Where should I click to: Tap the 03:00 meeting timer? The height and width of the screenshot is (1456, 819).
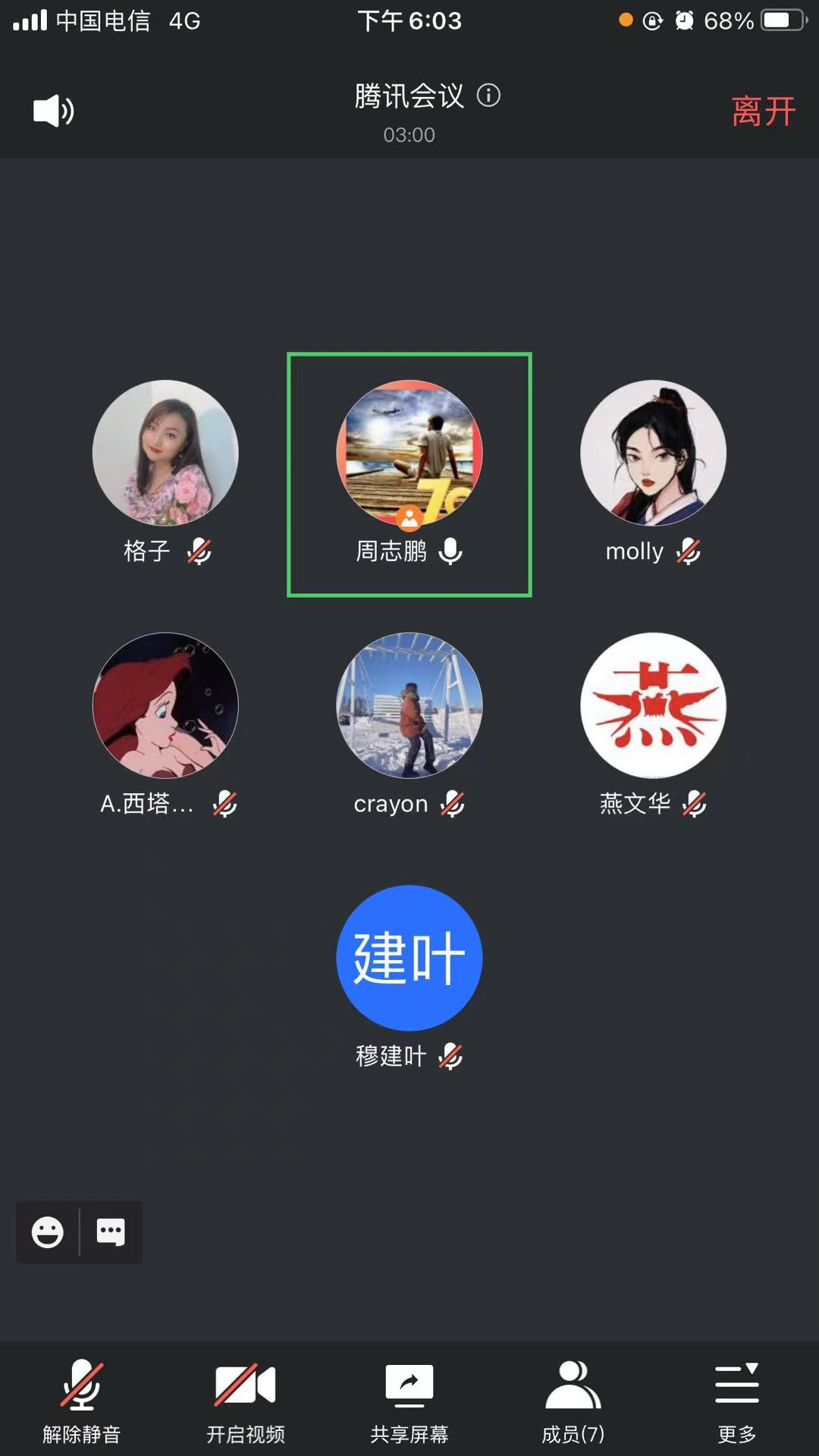tap(409, 135)
